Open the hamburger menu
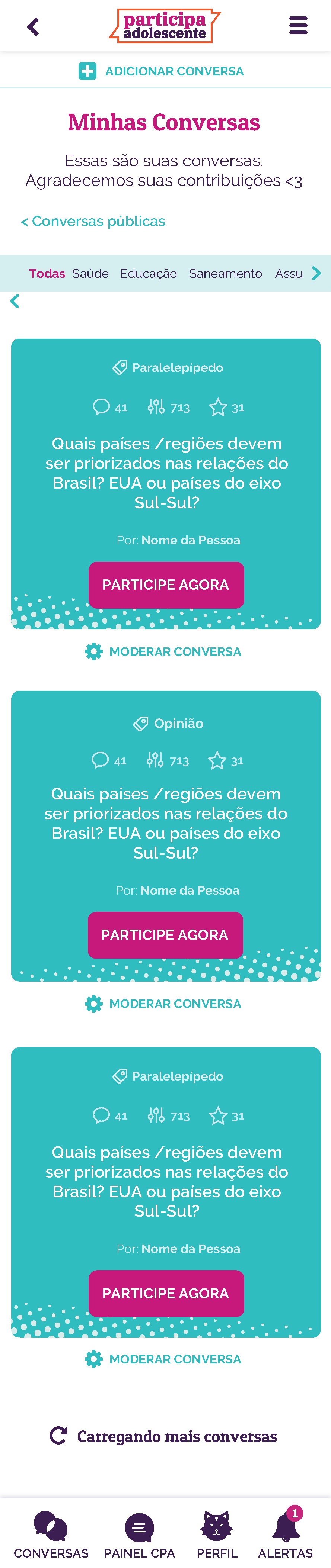The height and width of the screenshot is (1568, 331). [x=297, y=26]
